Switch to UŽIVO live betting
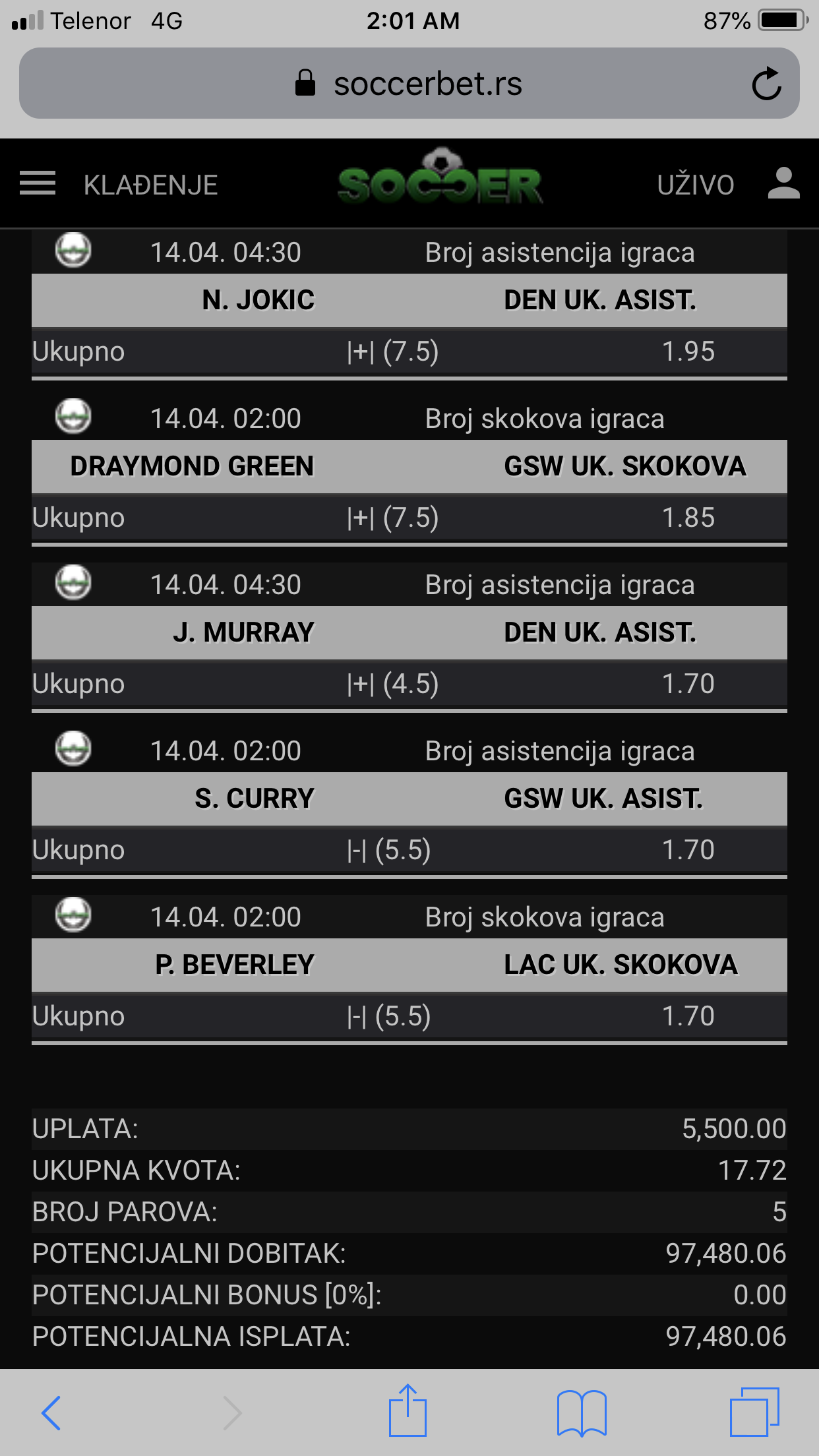 [x=696, y=185]
